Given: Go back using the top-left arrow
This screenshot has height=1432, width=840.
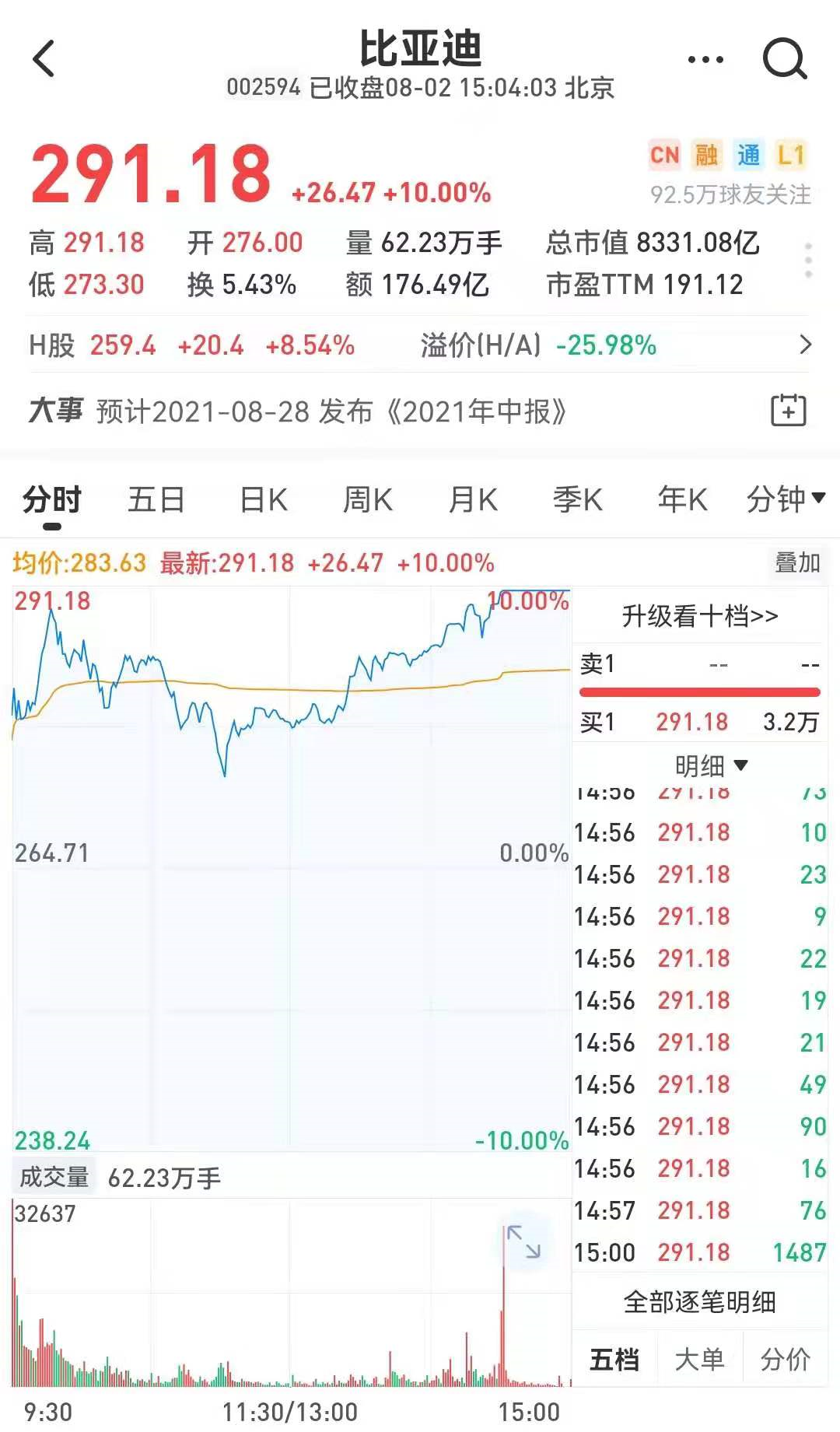Looking at the screenshot, I should tap(44, 59).
